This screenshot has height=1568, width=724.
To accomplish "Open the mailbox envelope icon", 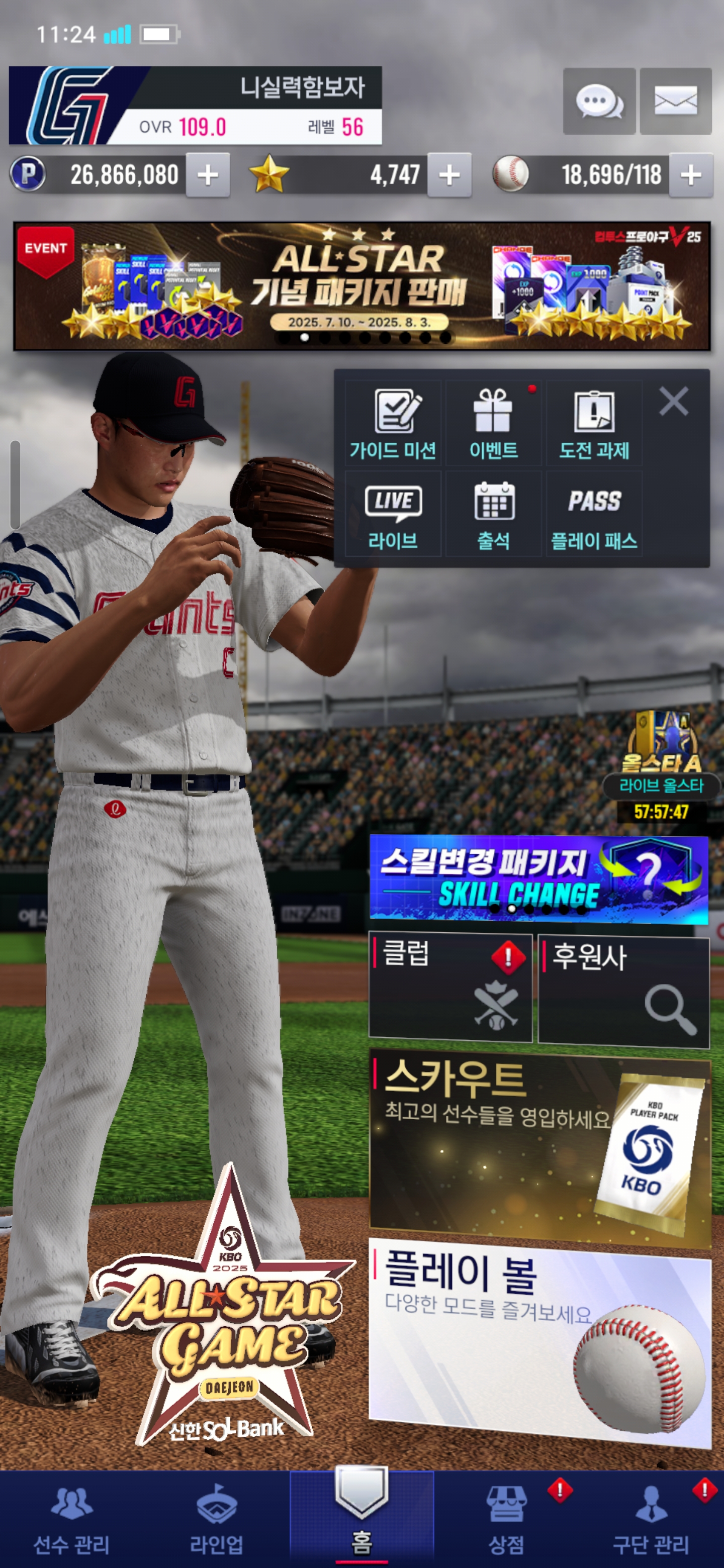I will pyautogui.click(x=675, y=101).
